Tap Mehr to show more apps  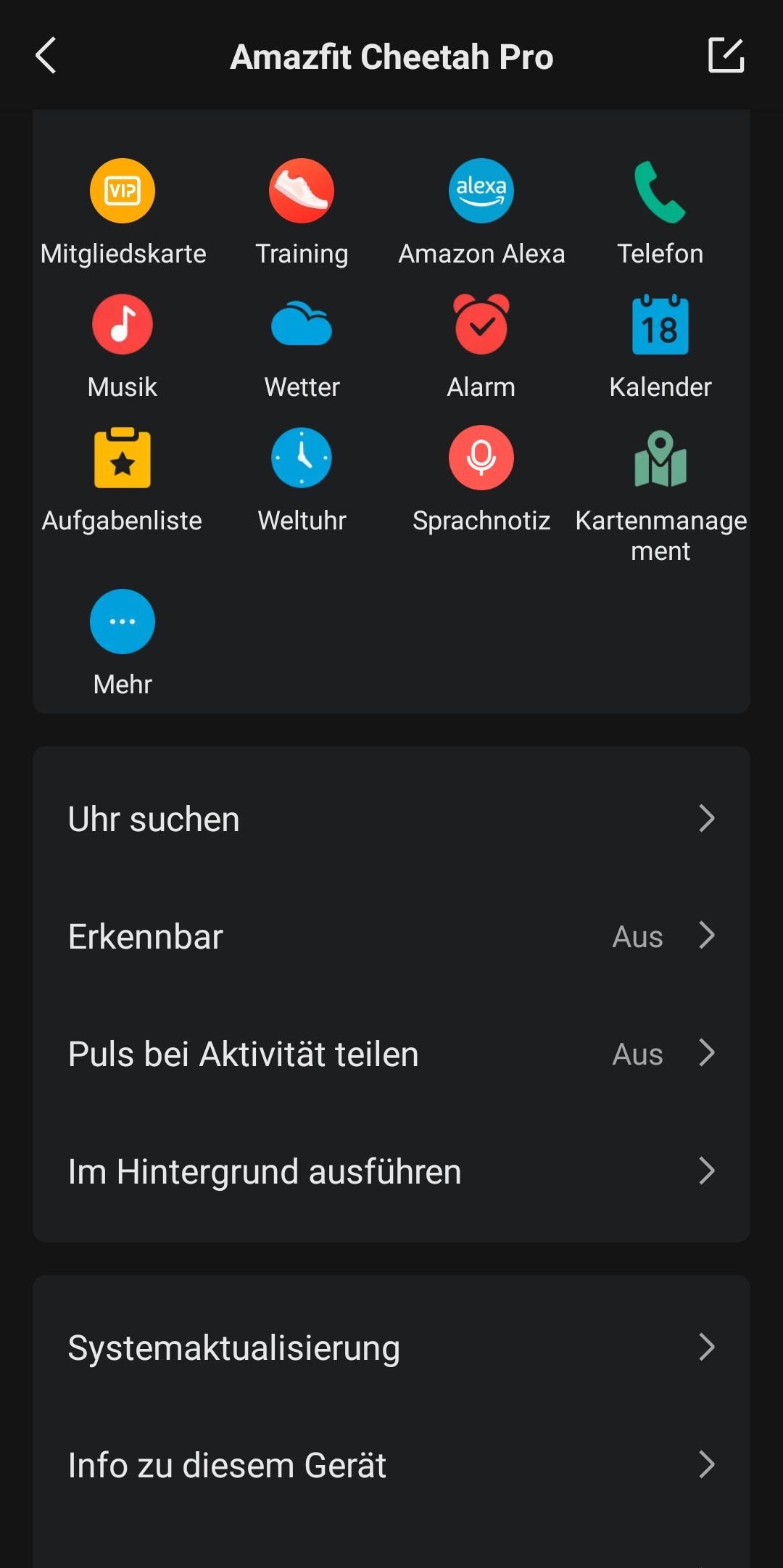(x=123, y=643)
